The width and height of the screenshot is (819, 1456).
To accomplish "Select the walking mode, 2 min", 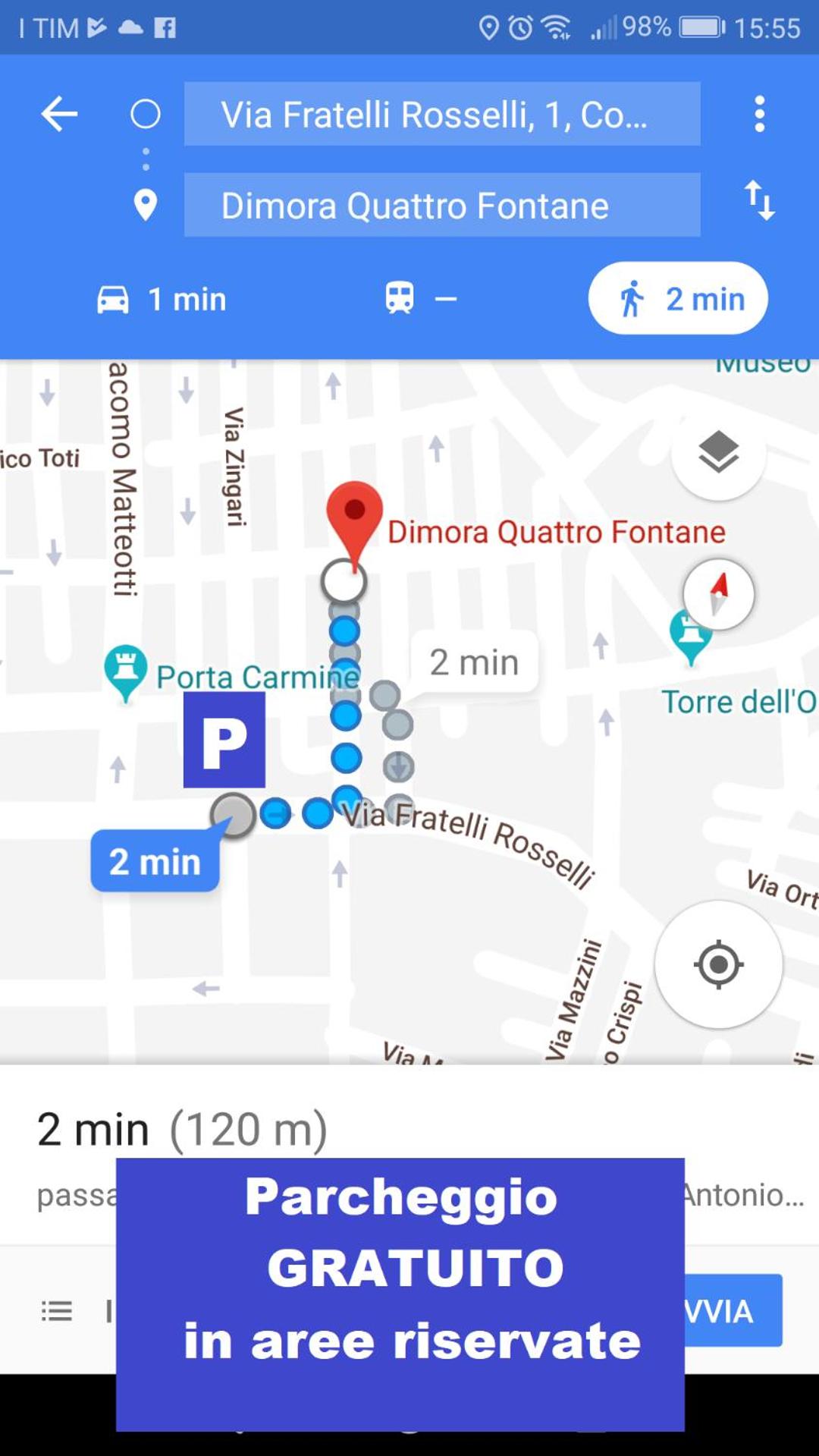I will (x=678, y=298).
